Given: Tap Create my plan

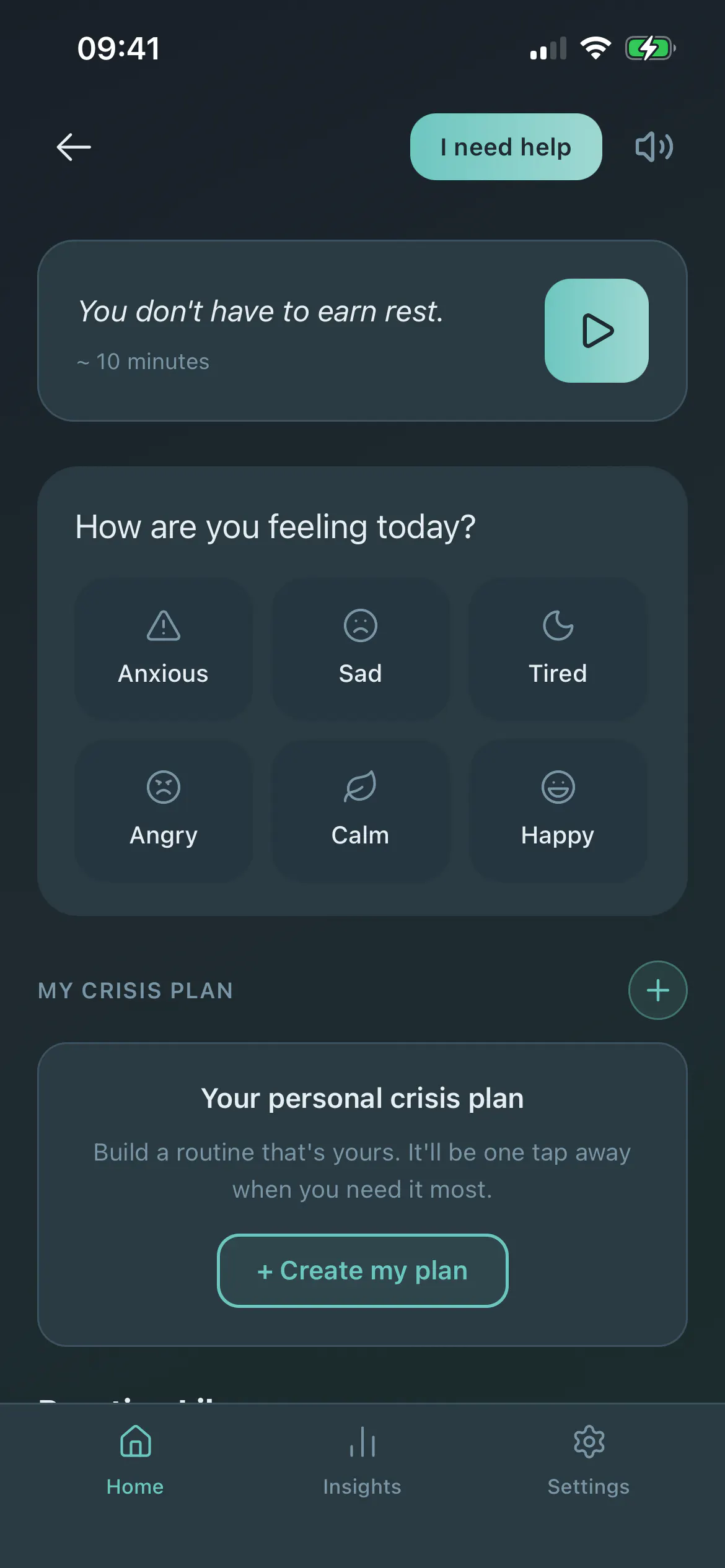Looking at the screenshot, I should (362, 1271).
